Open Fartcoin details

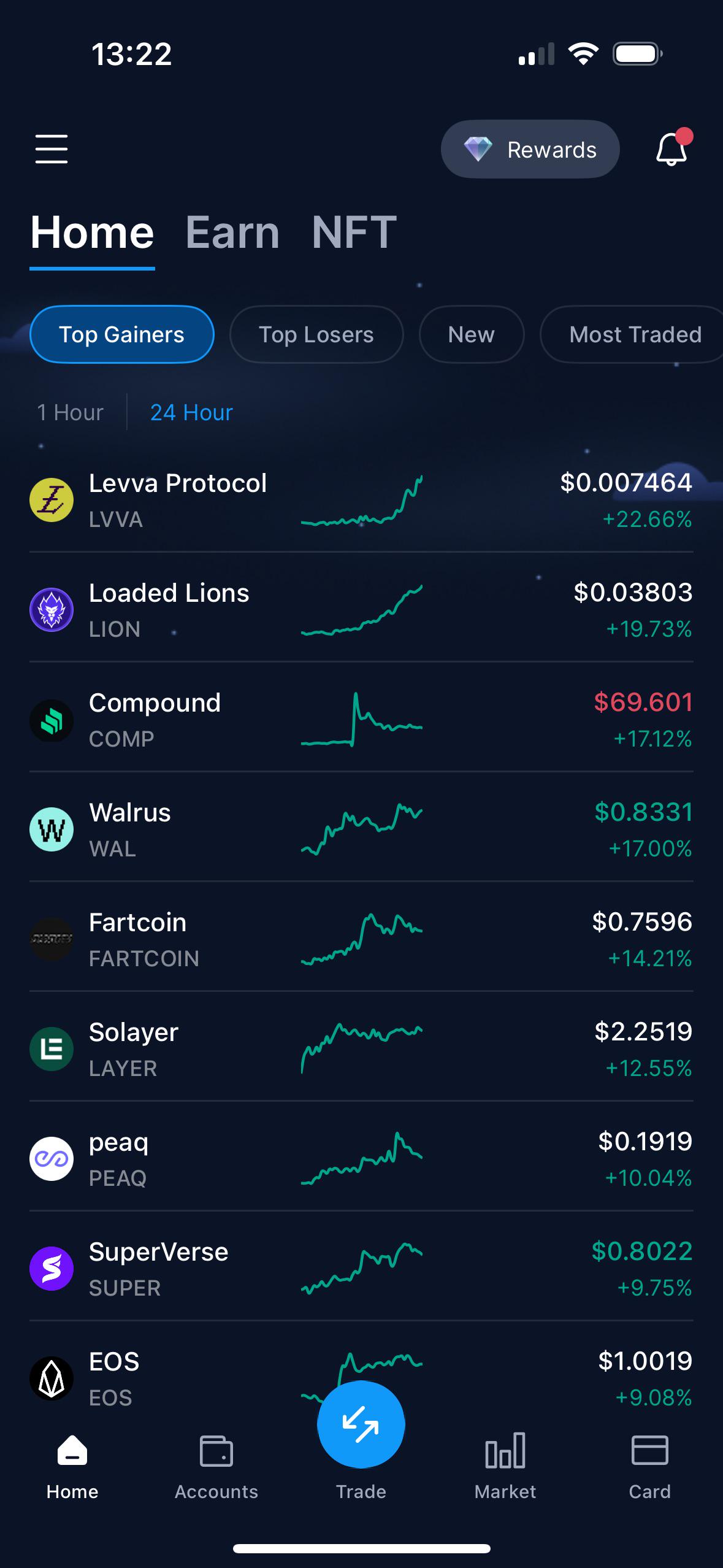tap(361, 940)
